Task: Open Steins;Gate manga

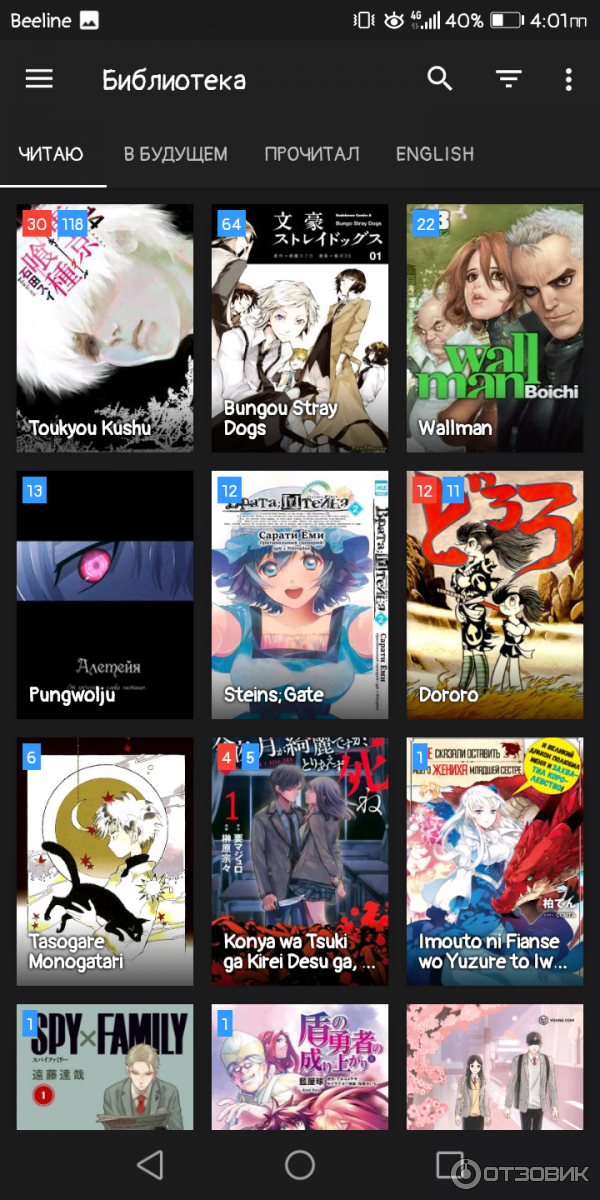Action: pyautogui.click(x=300, y=595)
